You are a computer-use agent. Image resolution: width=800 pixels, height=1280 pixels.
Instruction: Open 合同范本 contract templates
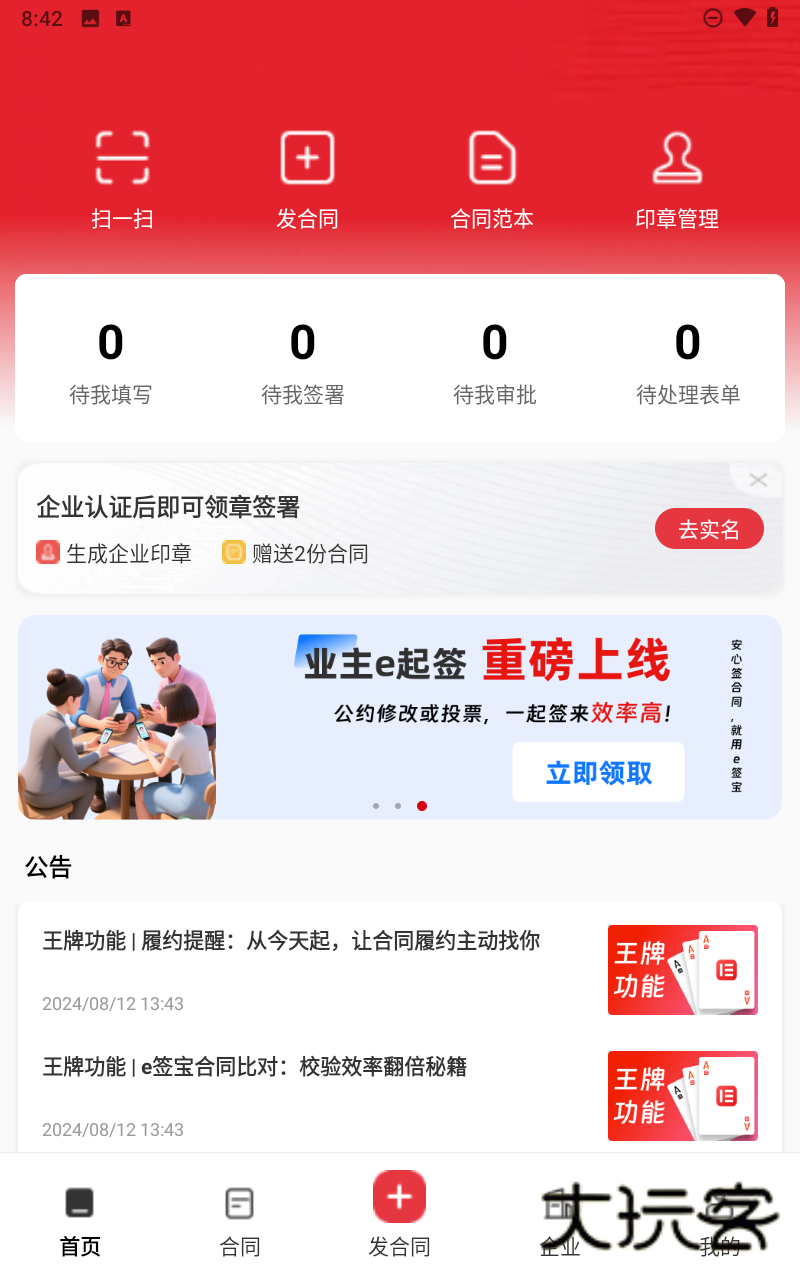492,178
